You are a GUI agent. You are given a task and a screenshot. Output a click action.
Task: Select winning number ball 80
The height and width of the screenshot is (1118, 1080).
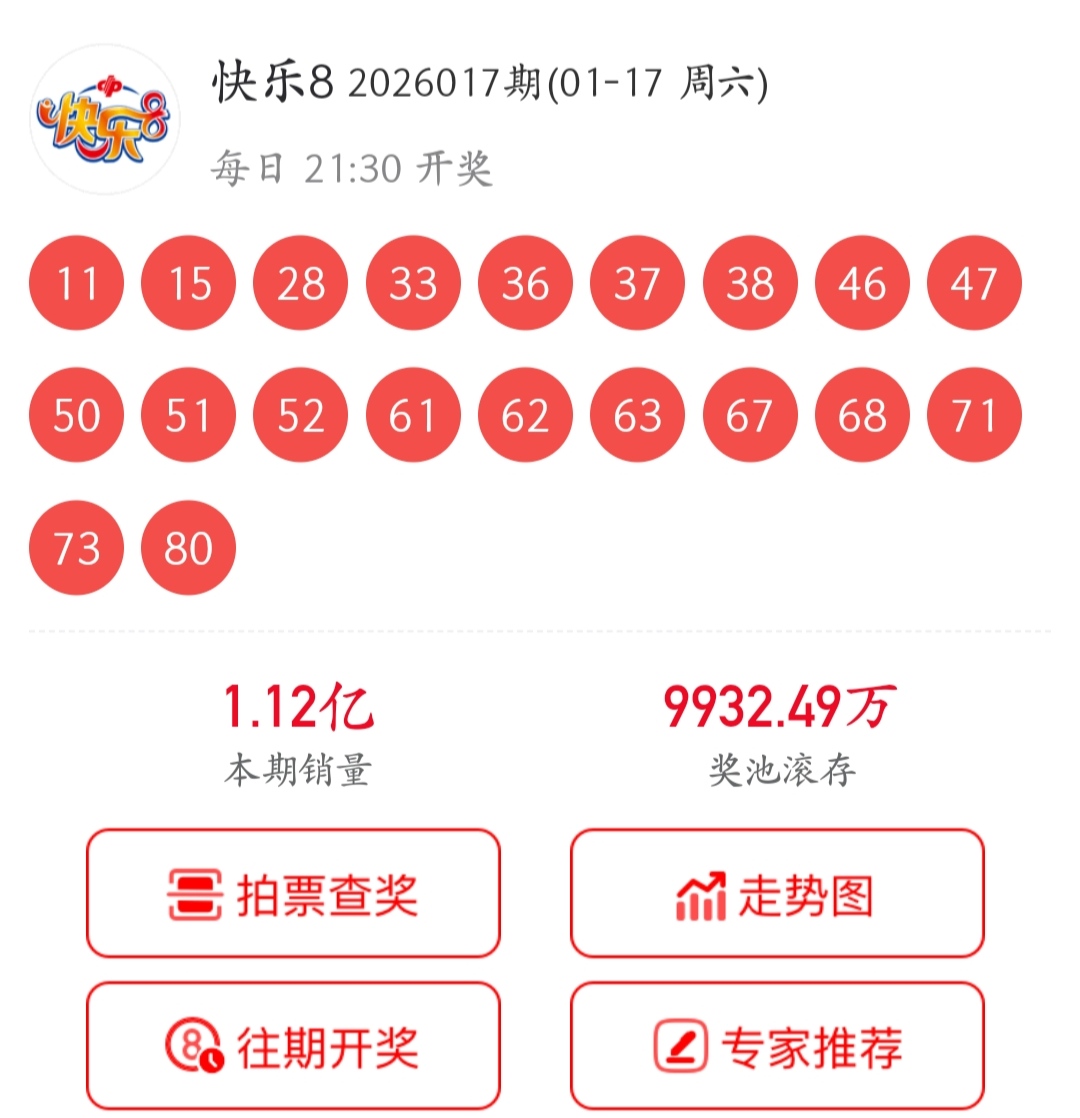[x=188, y=548]
